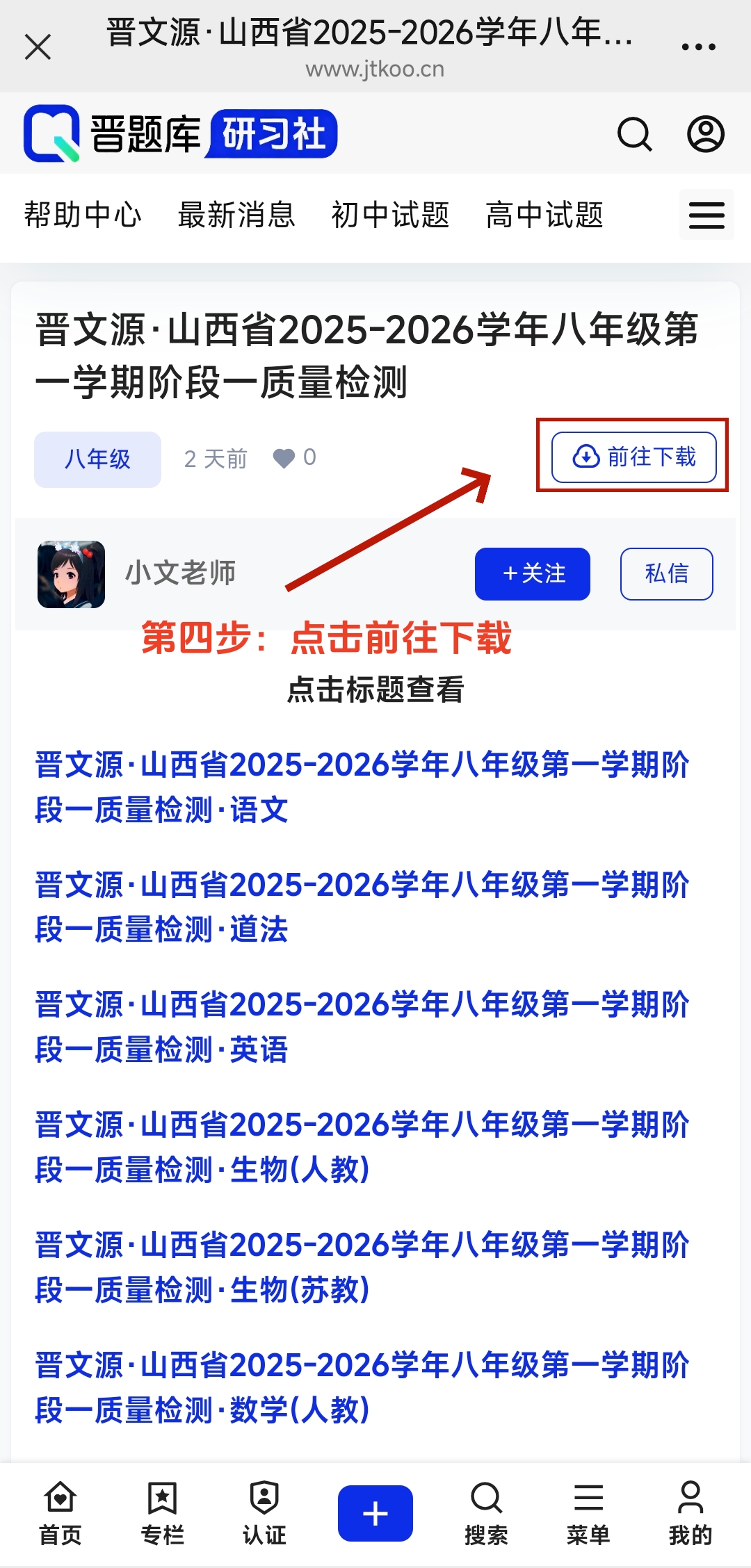The width and height of the screenshot is (751, 1568).
Task: Tap the 晋题库 logo icon
Action: pos(50,133)
